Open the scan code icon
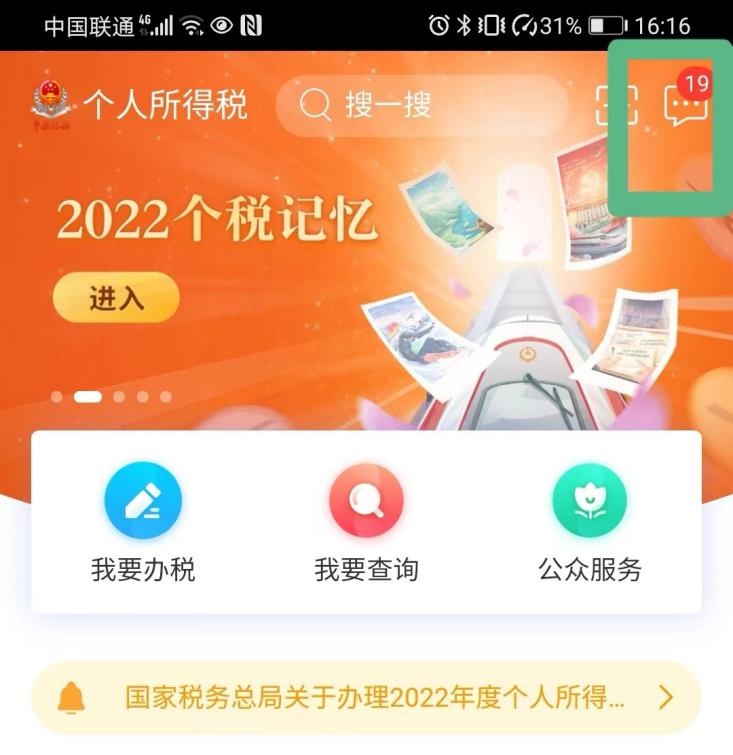The image size is (733, 755). pyautogui.click(x=616, y=105)
